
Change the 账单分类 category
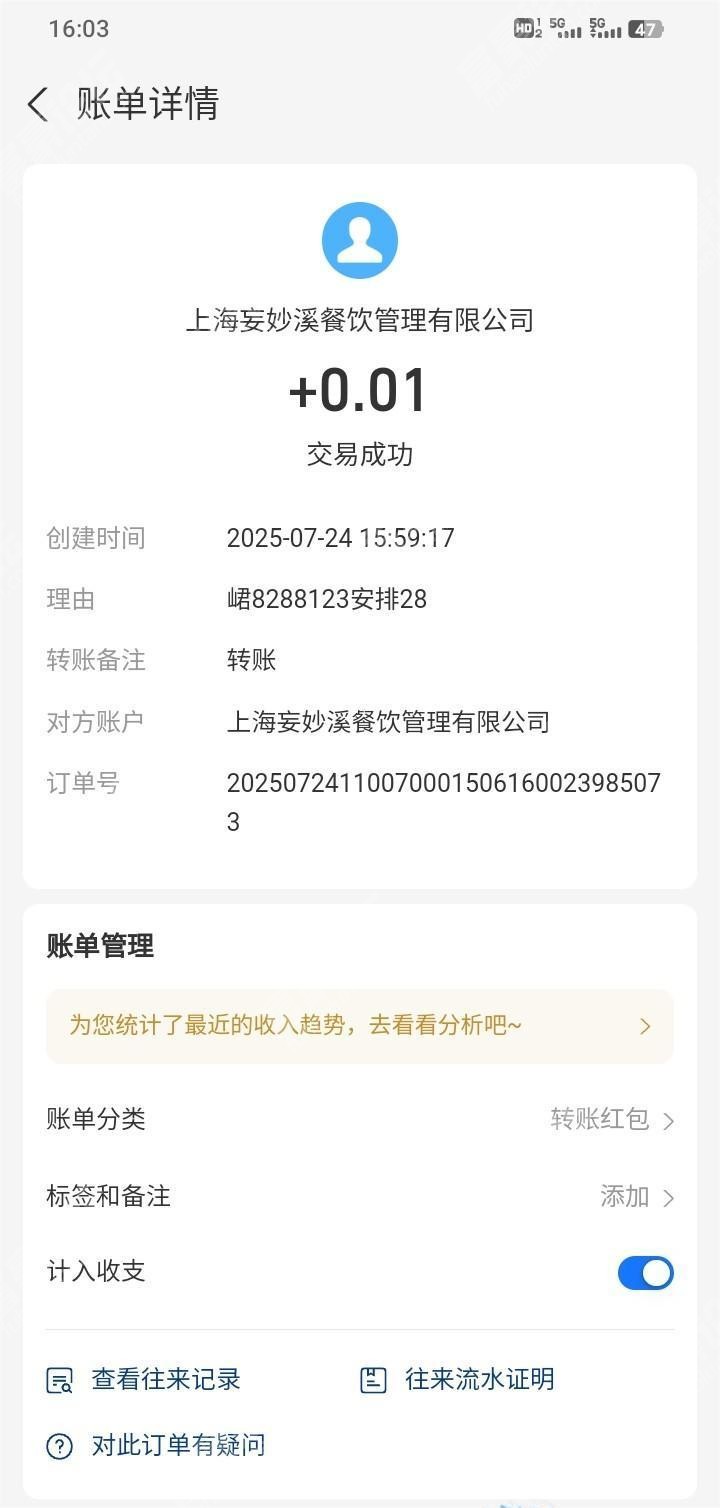coord(360,1119)
